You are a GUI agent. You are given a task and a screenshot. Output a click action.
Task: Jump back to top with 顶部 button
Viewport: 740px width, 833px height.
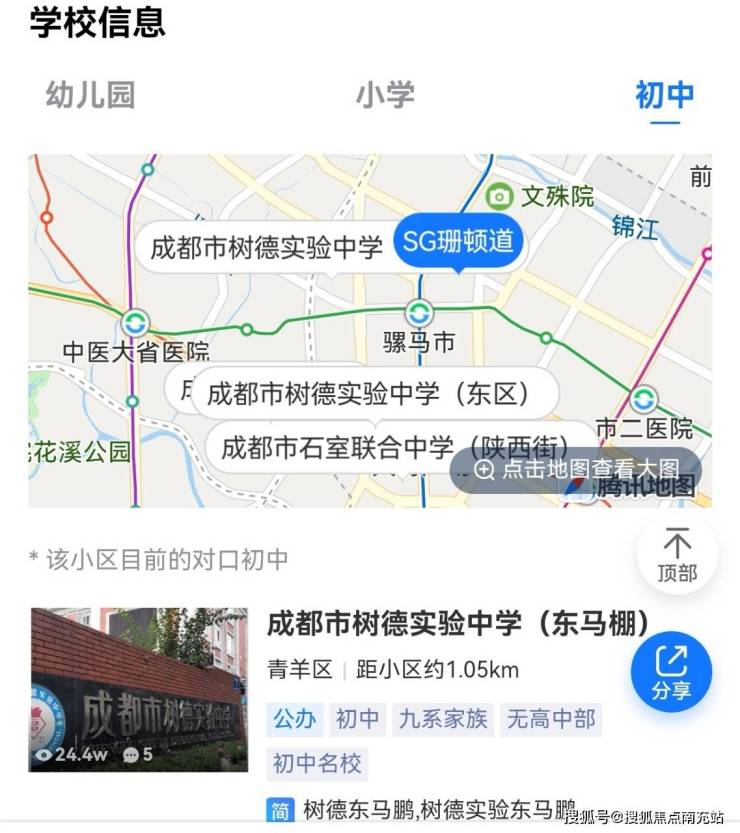click(677, 555)
